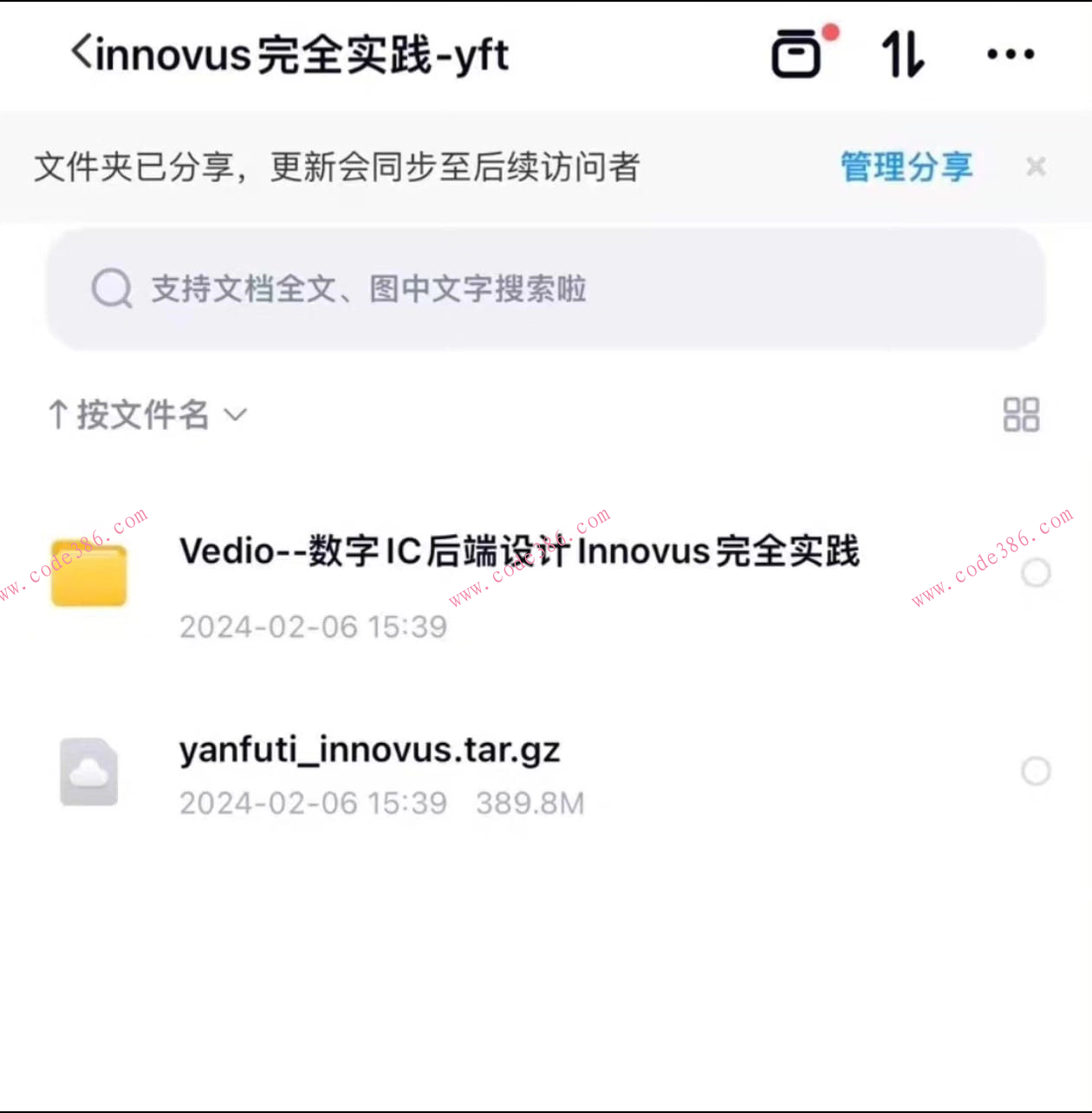Expand the 按文件名 sort options dropdown
Image resolution: width=1092 pixels, height=1113 pixels.
point(147,416)
